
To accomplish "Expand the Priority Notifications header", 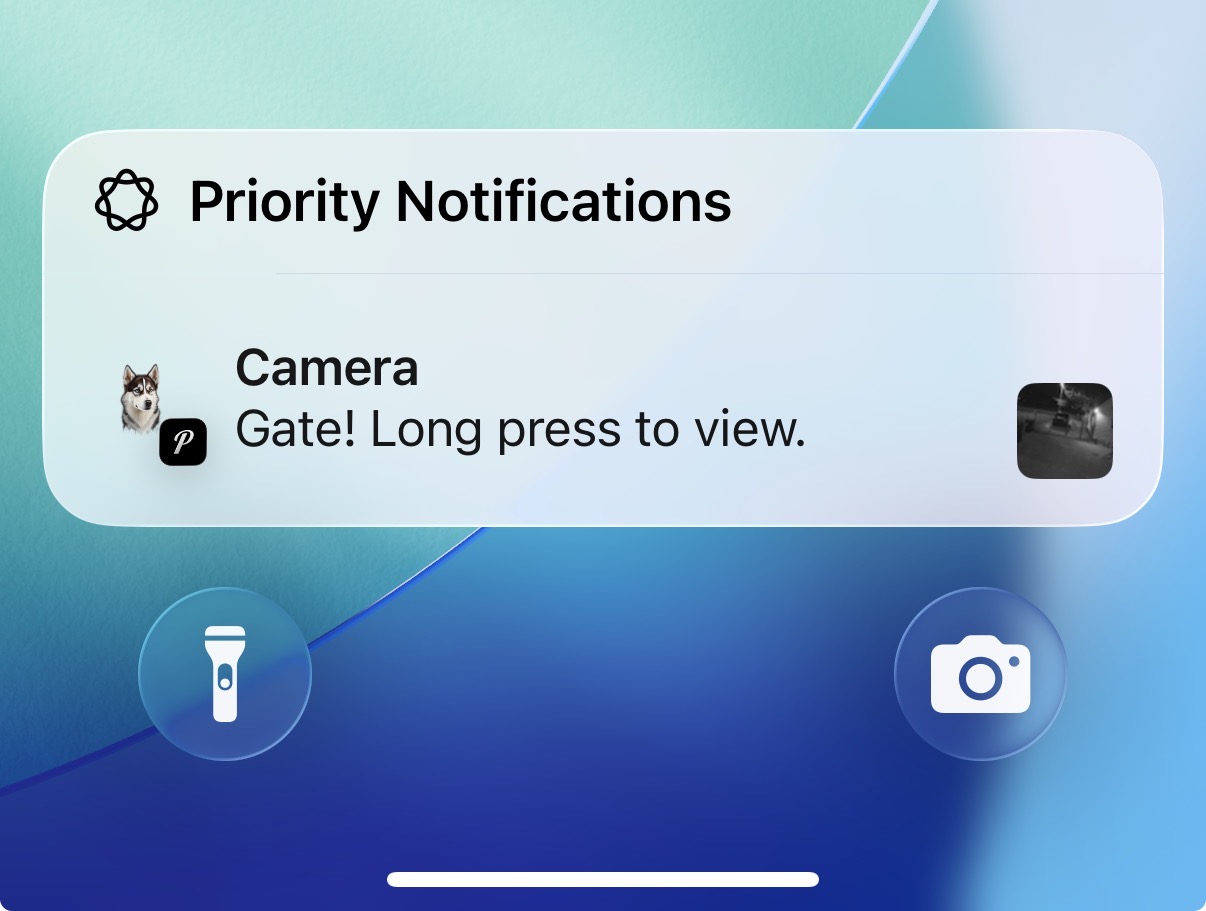I will [460, 202].
